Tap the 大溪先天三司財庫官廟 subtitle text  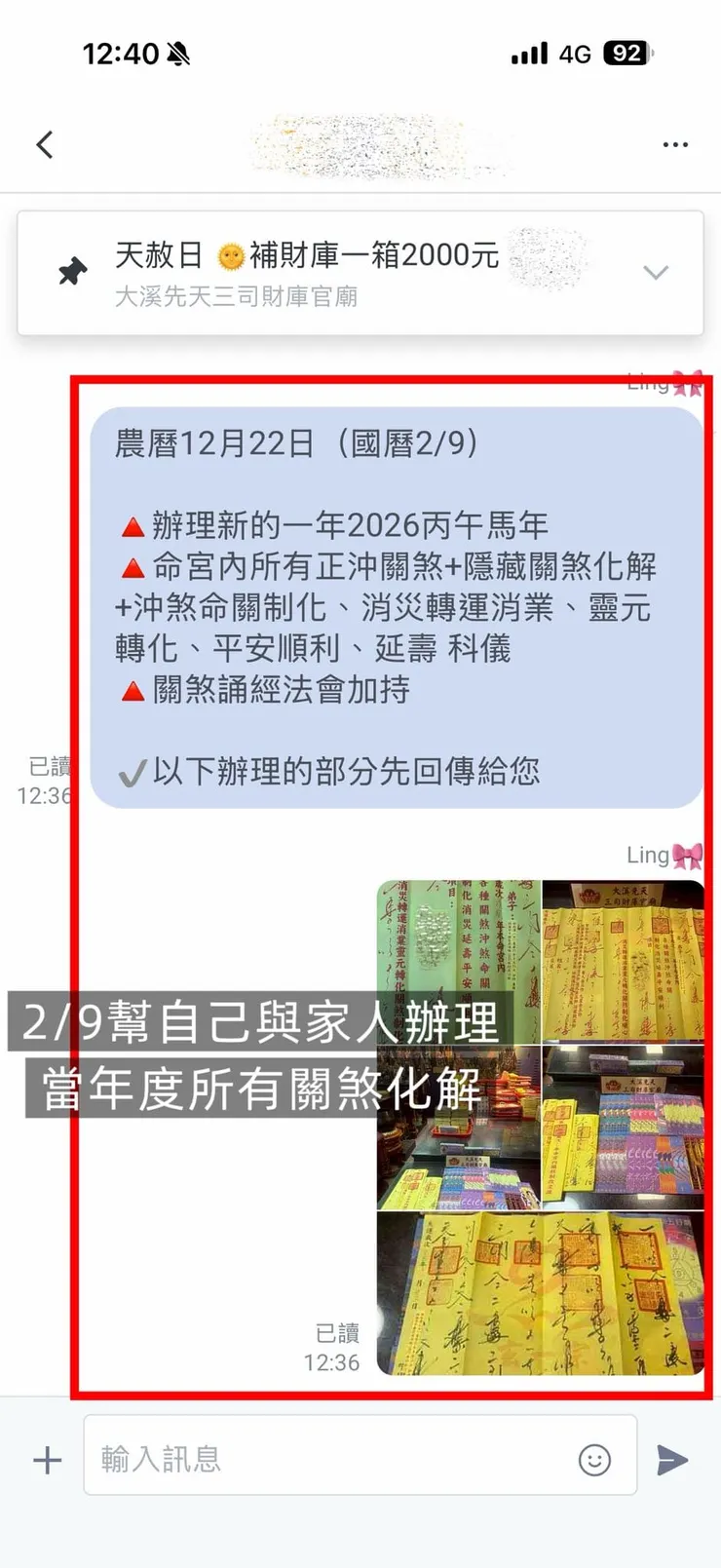238,297
